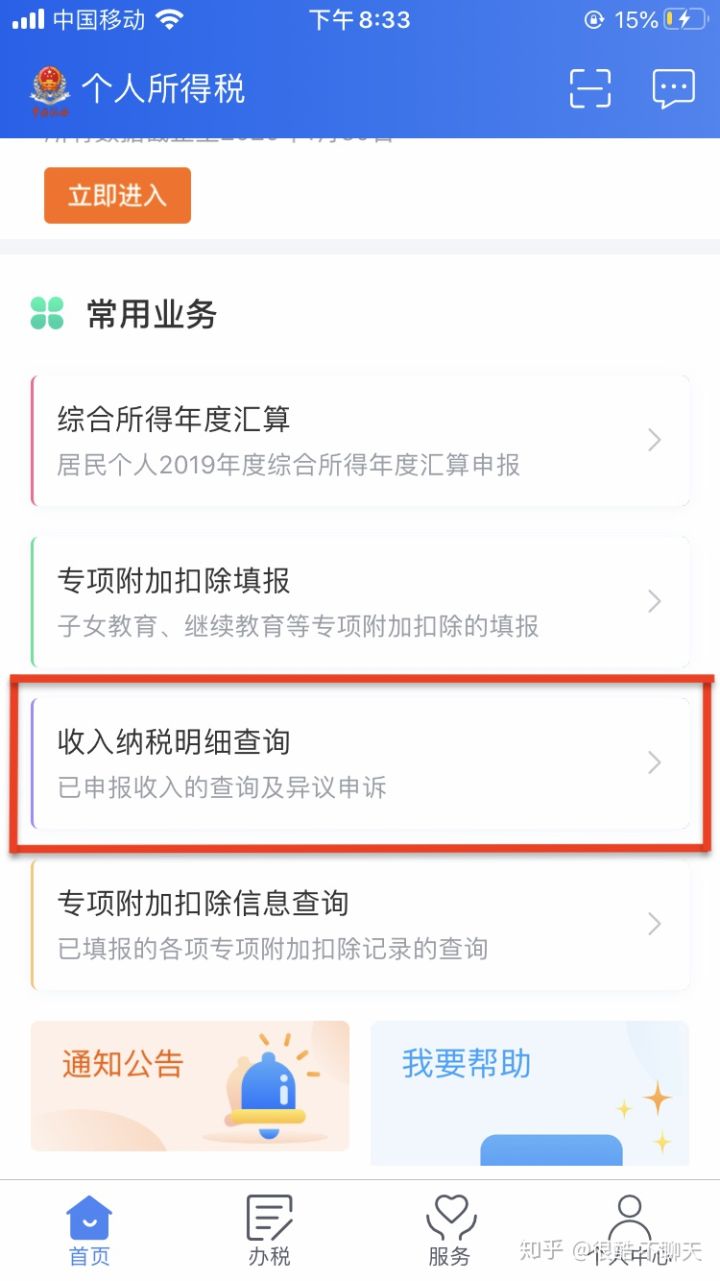
Task: Tap the 立即进入 button
Action: tap(117, 195)
